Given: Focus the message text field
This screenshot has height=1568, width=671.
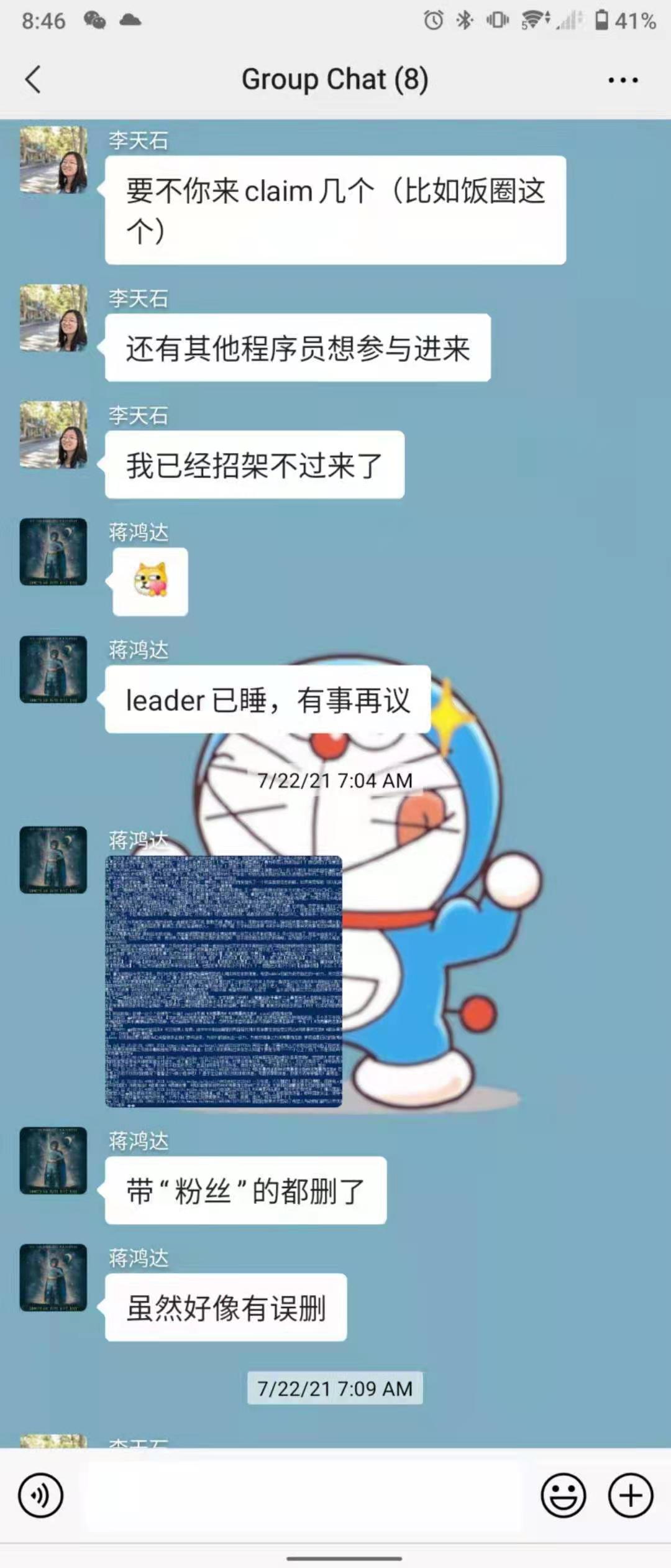Looking at the screenshot, I should 304,1495.
